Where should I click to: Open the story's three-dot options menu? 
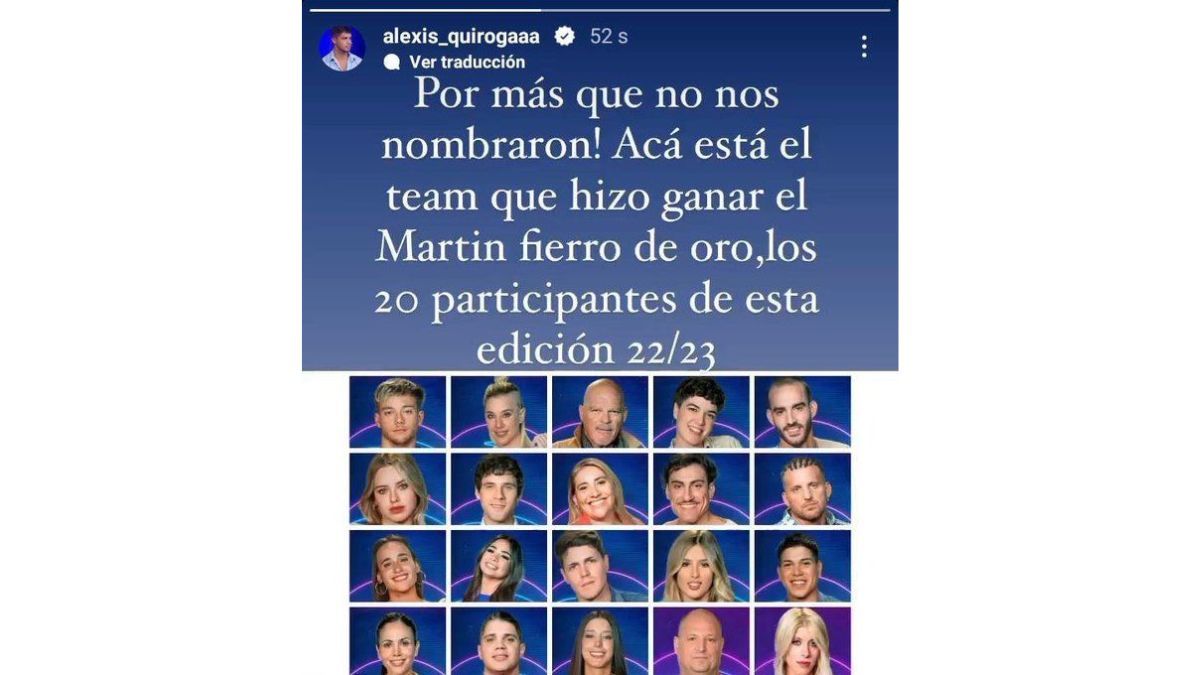[863, 46]
